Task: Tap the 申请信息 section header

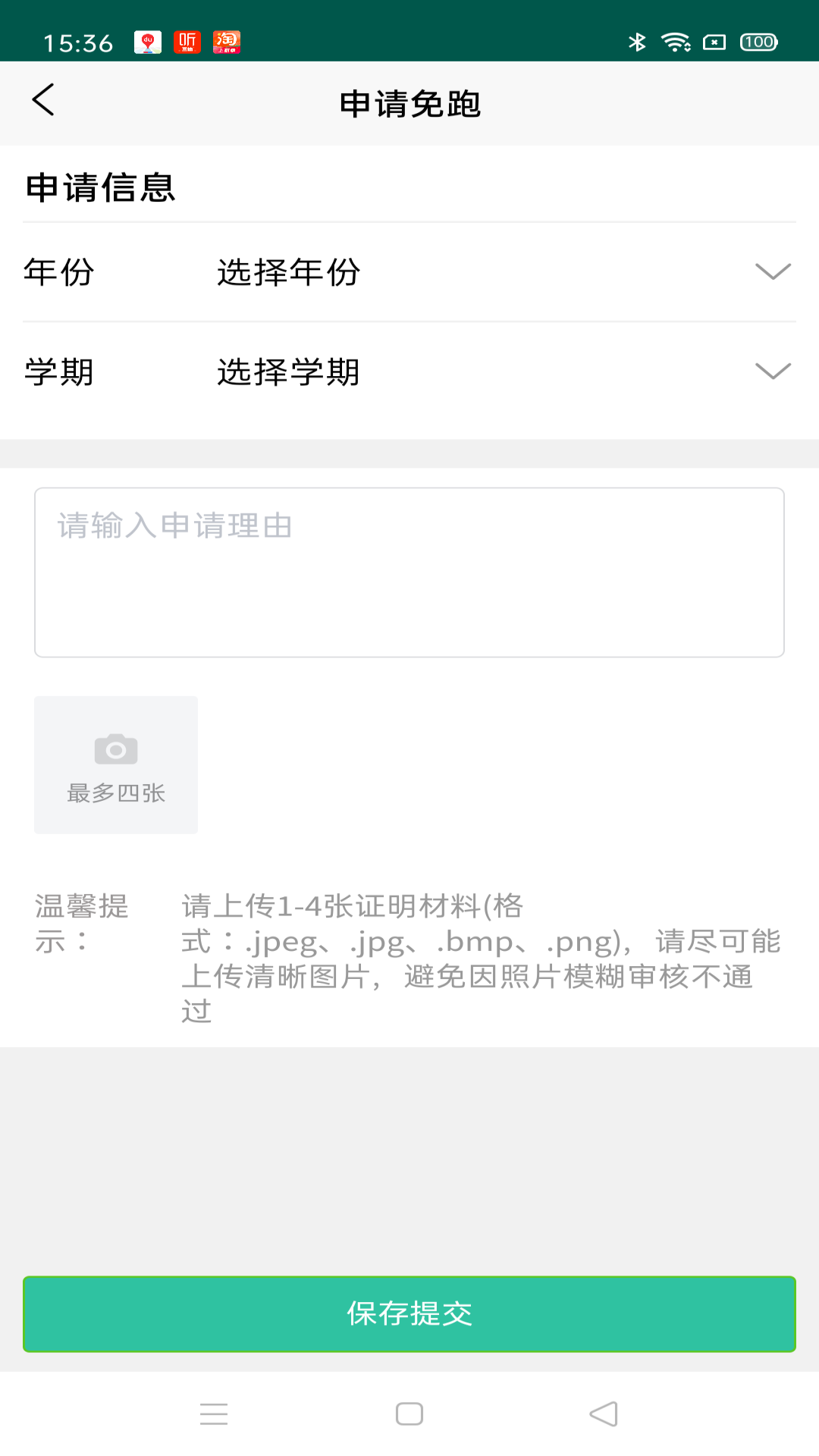Action: click(100, 190)
